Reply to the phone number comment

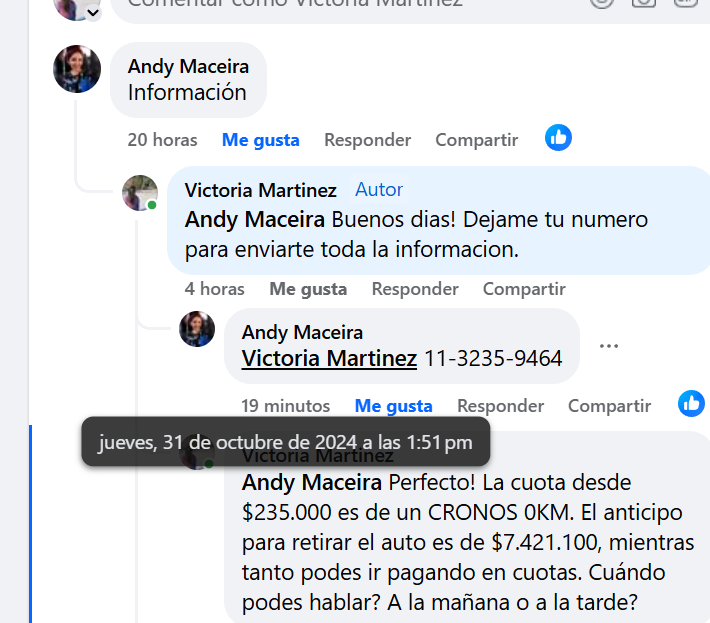pos(500,406)
